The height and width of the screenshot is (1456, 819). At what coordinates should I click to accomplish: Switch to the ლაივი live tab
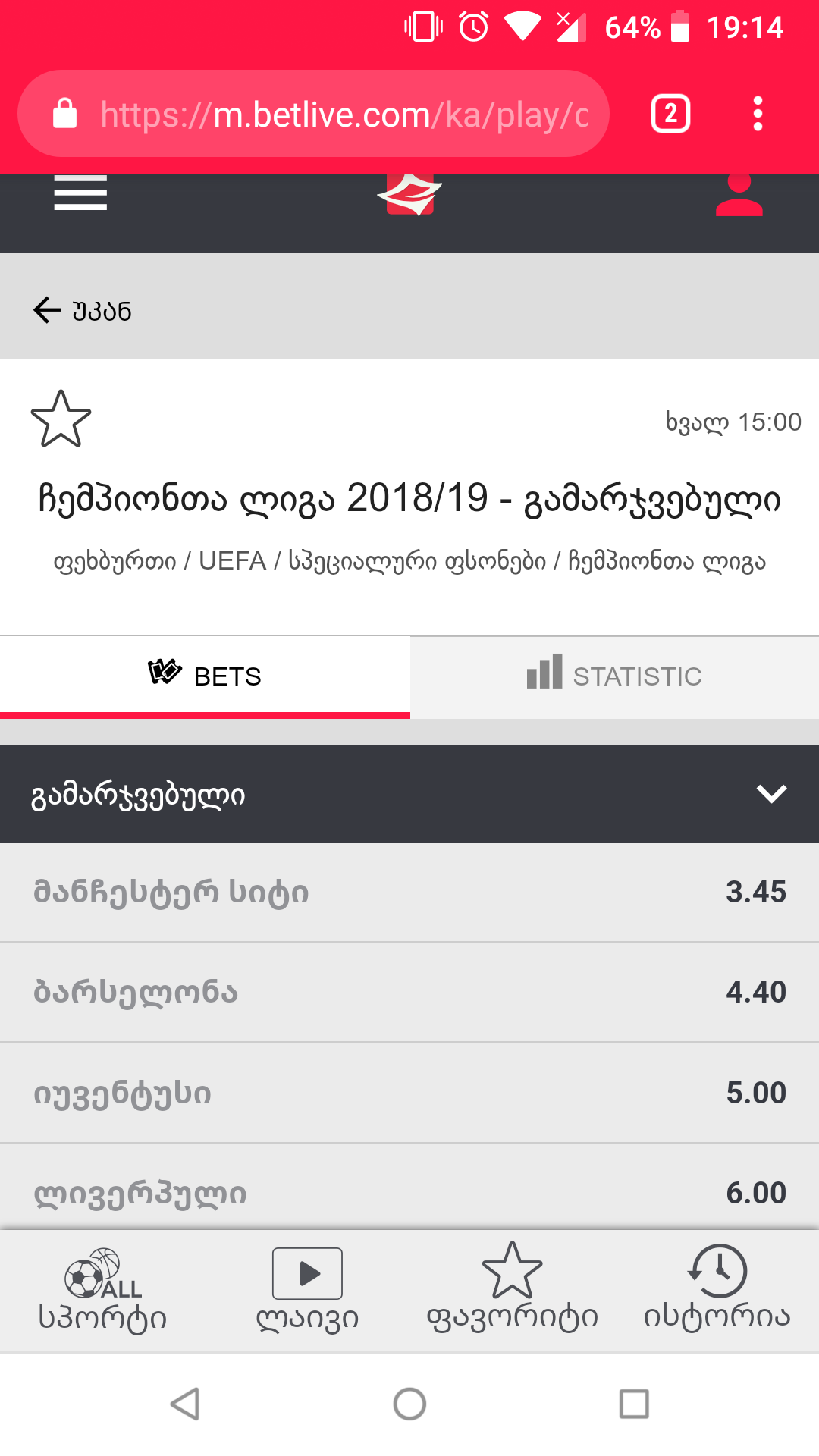tap(307, 1291)
